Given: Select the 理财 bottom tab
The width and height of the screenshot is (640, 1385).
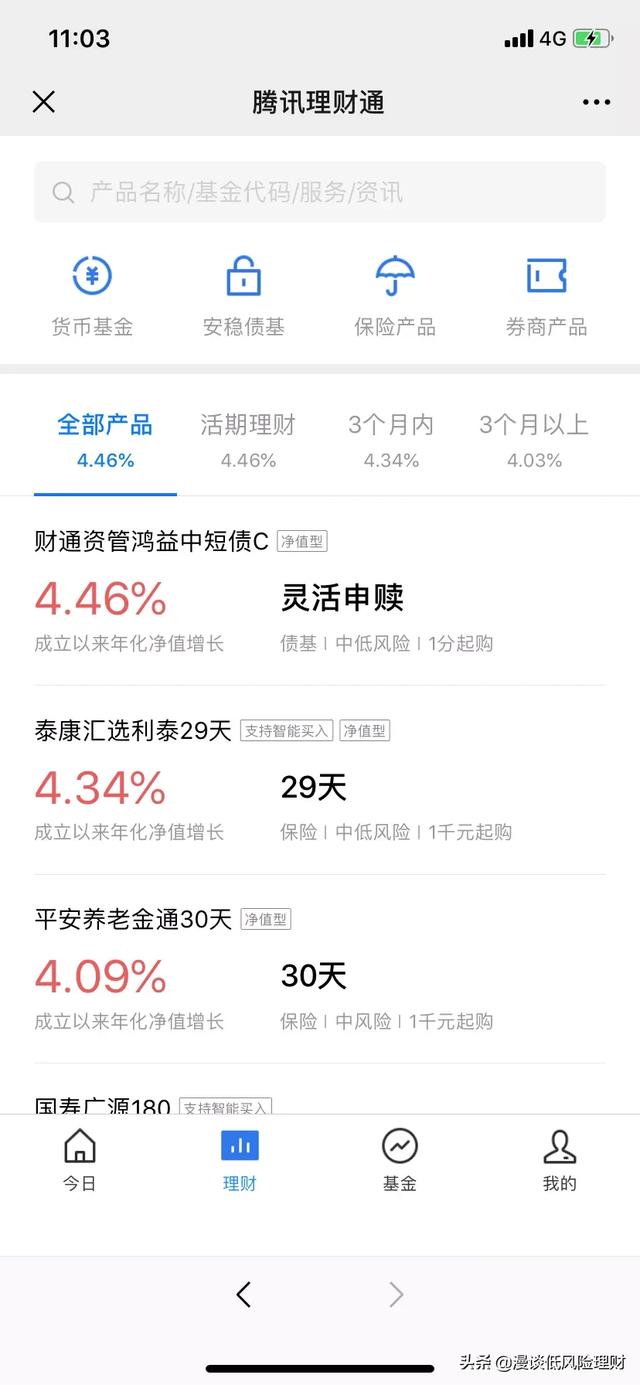Looking at the screenshot, I should [240, 1160].
